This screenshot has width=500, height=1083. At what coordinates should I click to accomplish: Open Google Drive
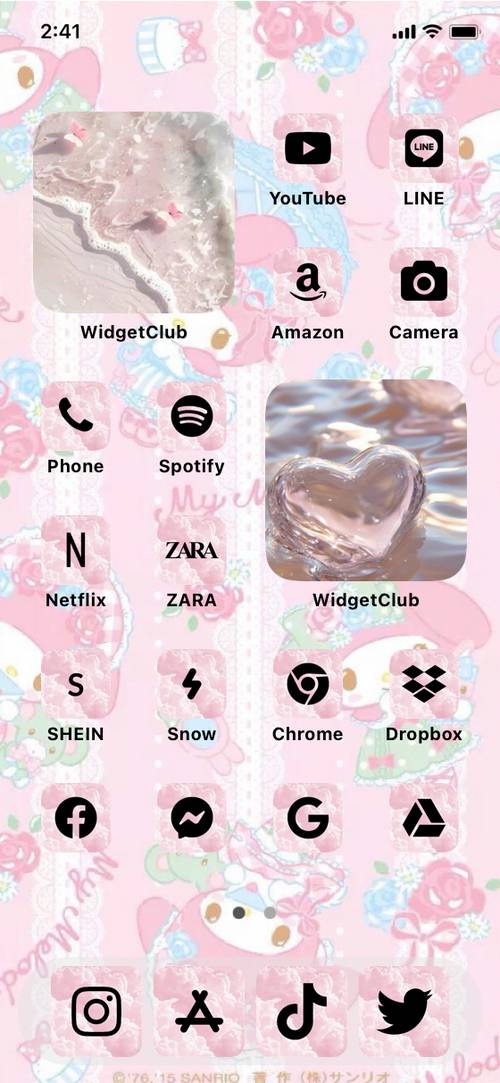click(423, 818)
